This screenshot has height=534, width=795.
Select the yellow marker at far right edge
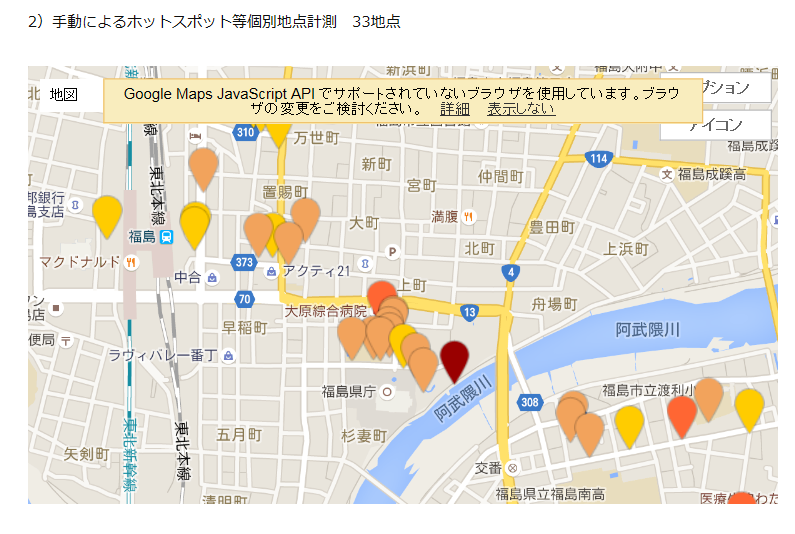click(749, 409)
